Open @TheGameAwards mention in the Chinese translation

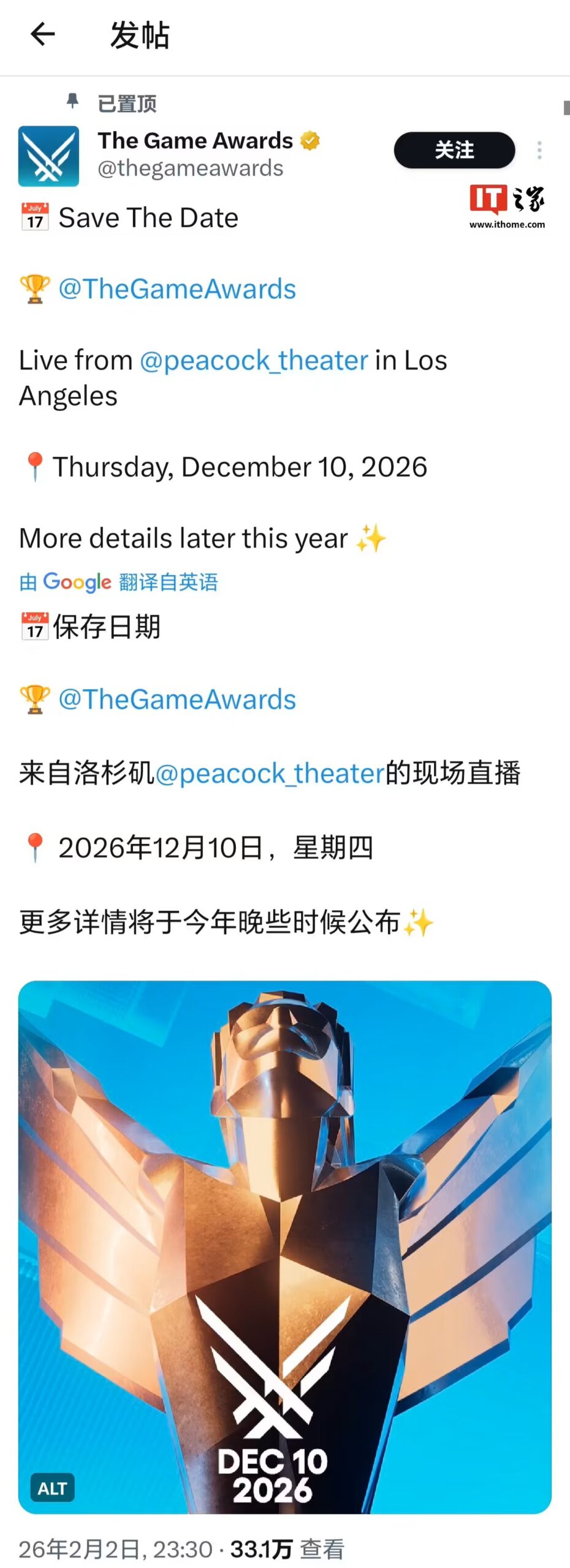click(177, 699)
